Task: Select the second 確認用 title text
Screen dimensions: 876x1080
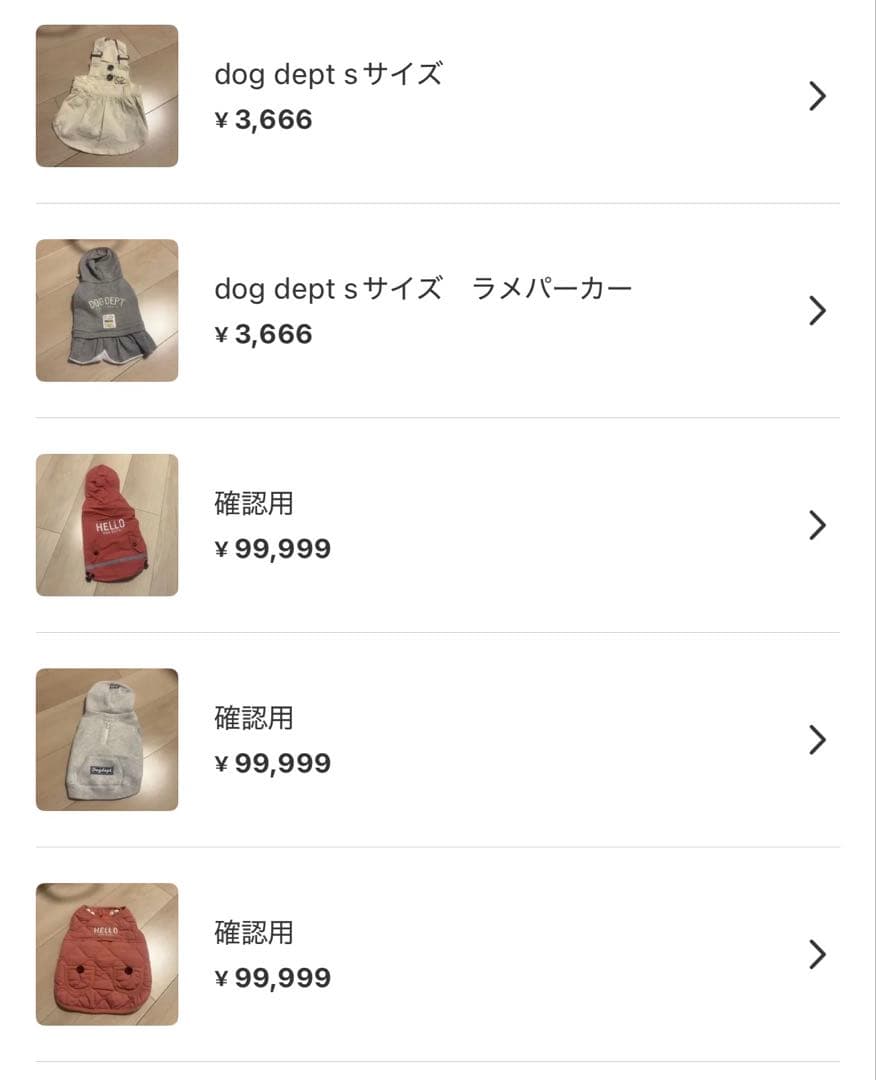Action: (255, 717)
